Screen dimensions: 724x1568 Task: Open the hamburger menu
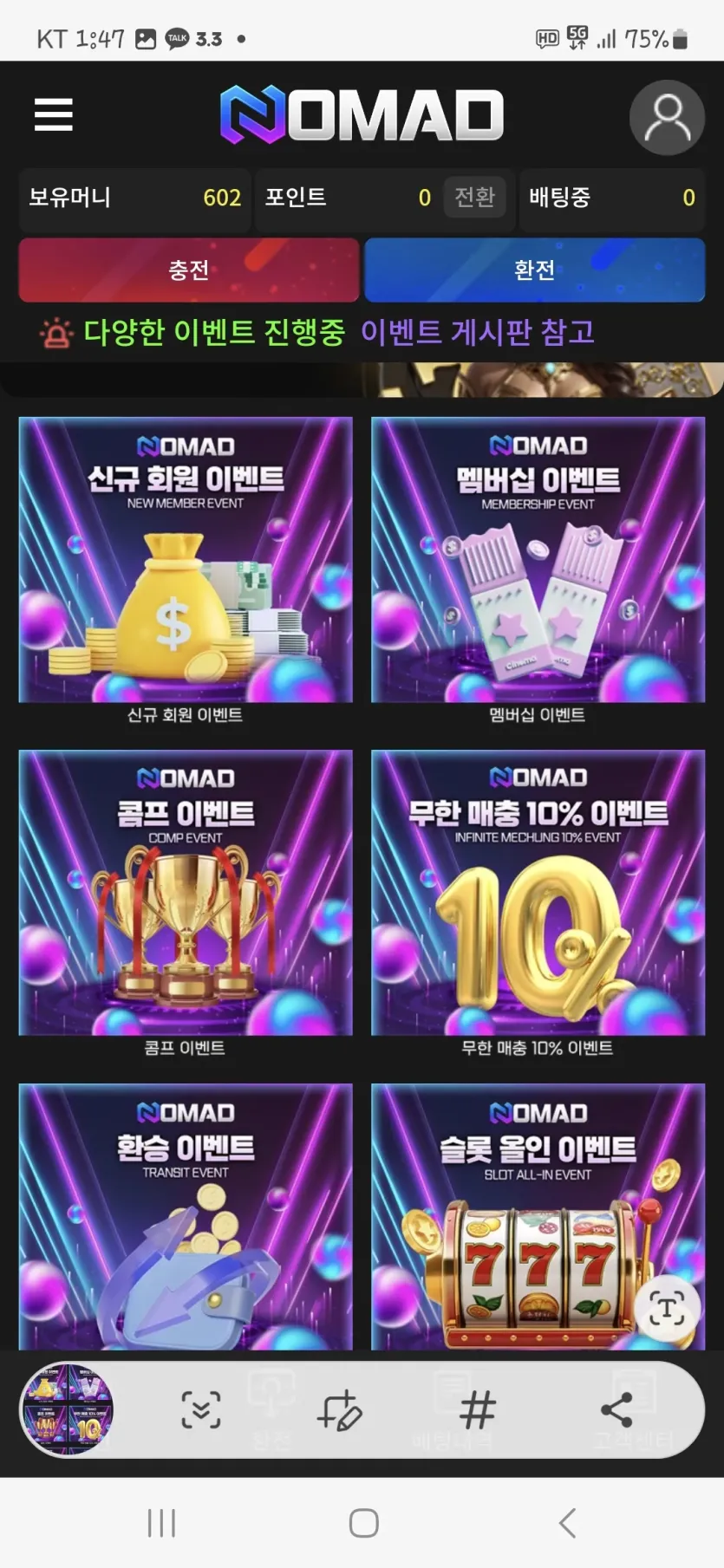[53, 114]
